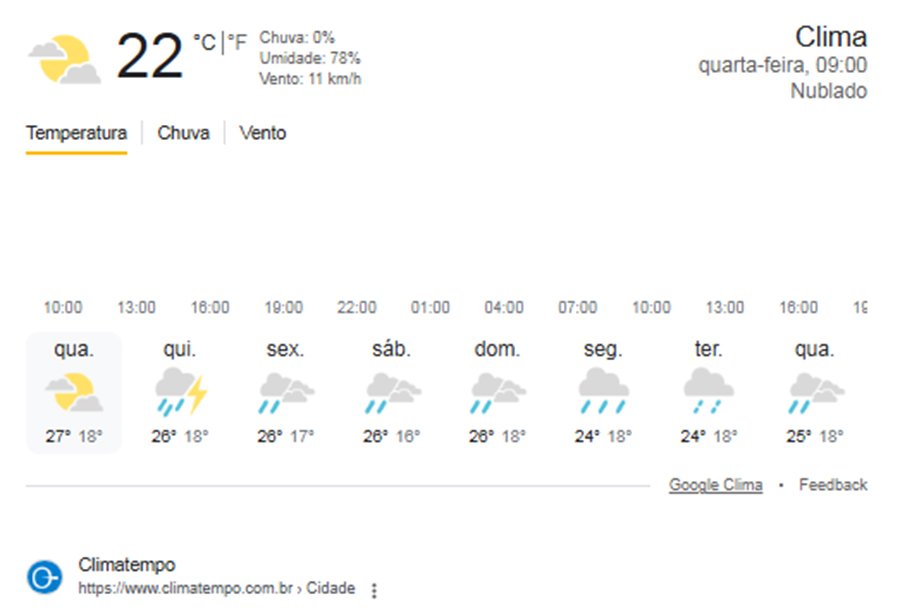
Task: Switch the temperature unit to °F
Action: point(237,43)
